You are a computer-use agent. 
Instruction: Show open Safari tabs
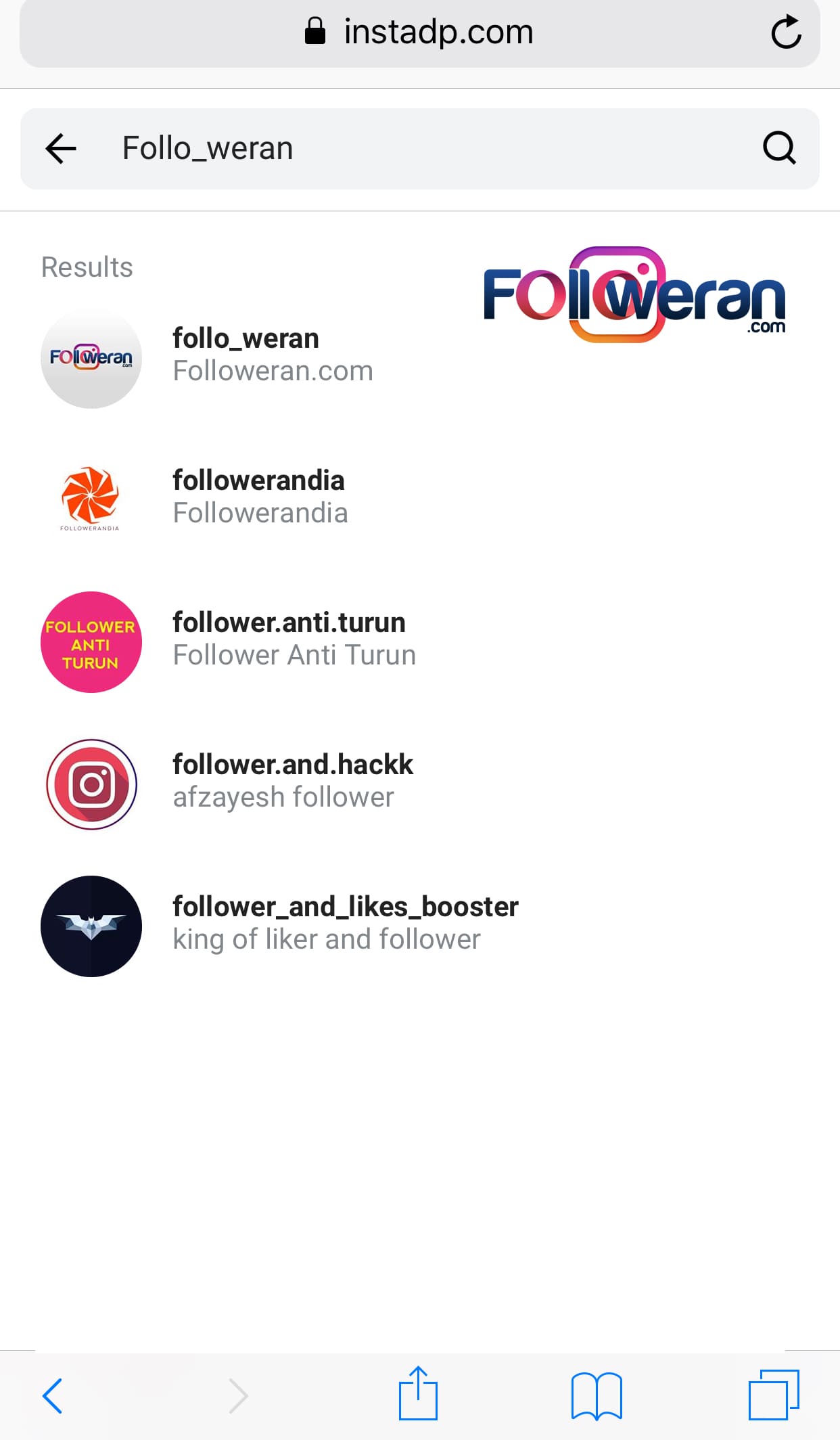point(774,1395)
